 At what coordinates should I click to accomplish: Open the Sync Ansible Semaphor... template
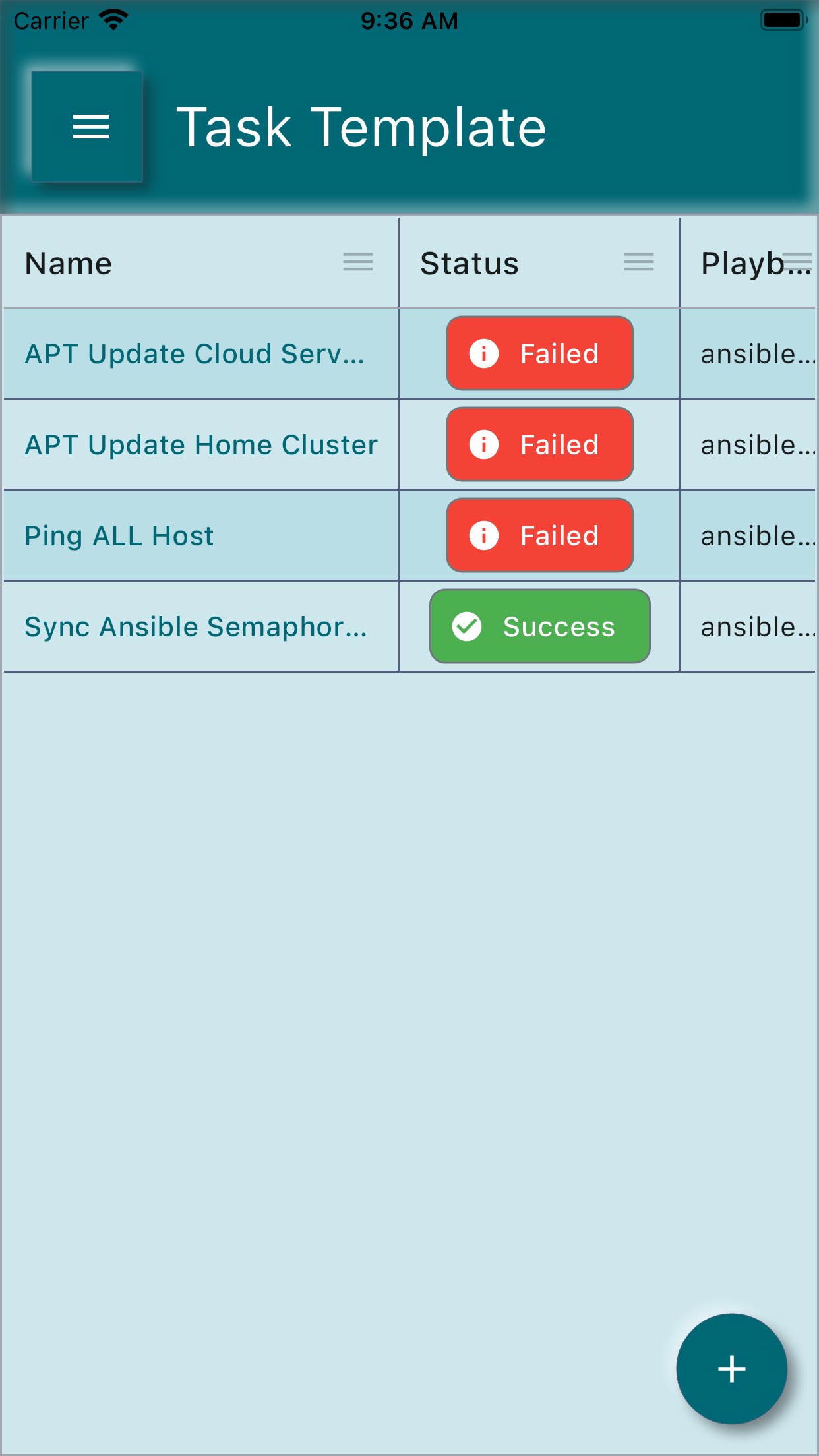(196, 627)
